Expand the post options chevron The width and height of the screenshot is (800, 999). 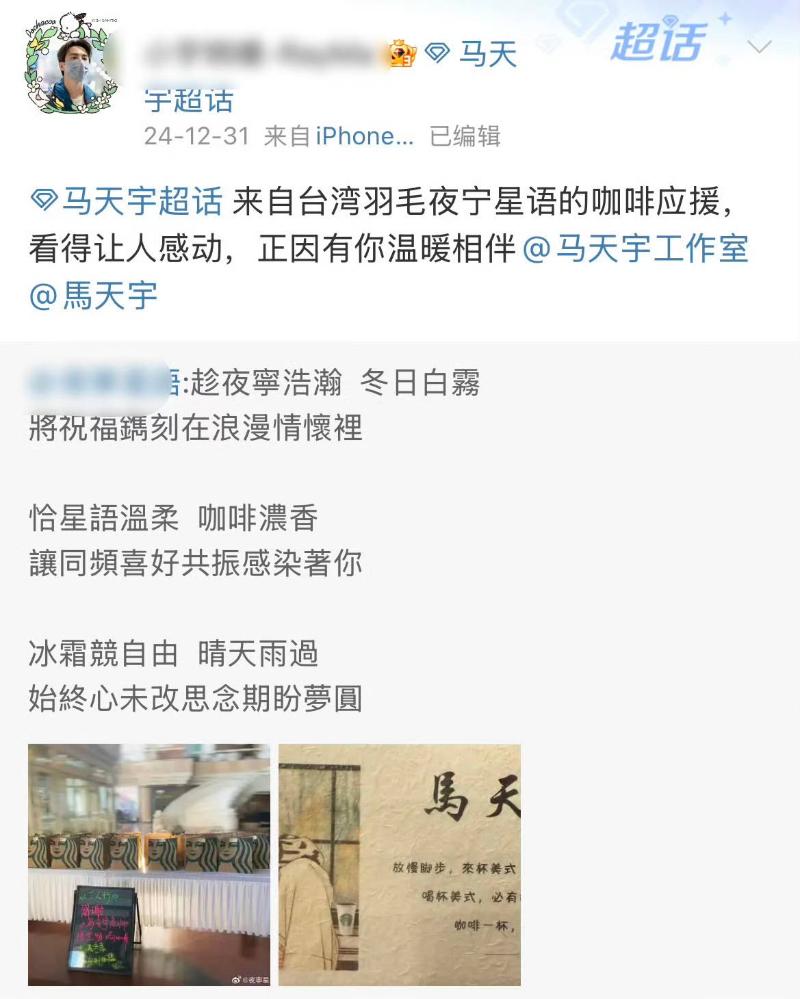pos(759,47)
